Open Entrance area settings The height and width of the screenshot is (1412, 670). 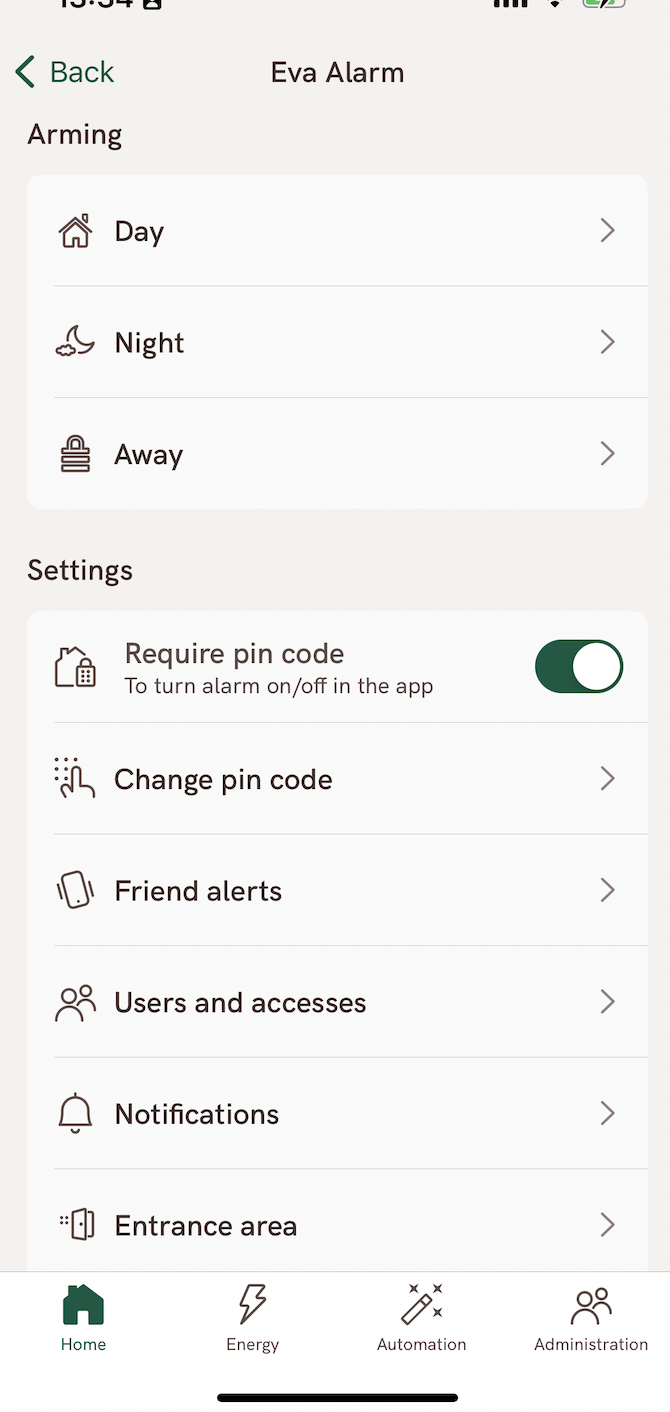(337, 1225)
